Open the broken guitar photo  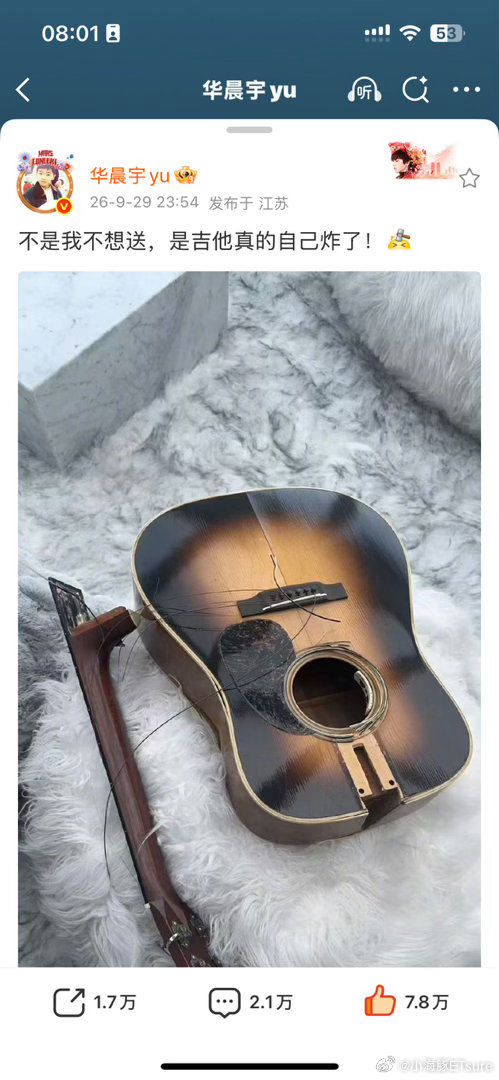pyautogui.click(x=250, y=619)
